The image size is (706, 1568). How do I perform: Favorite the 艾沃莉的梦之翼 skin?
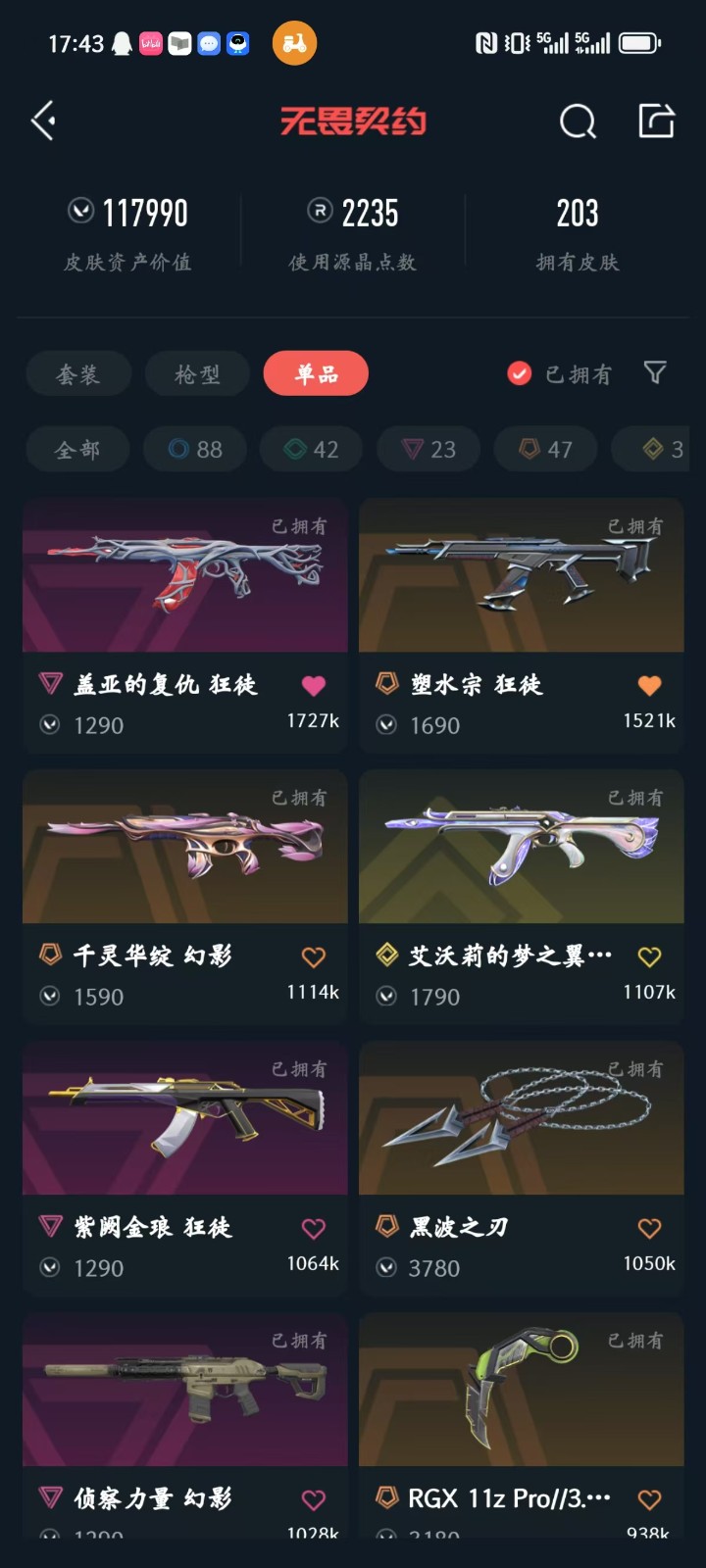pyautogui.click(x=649, y=956)
